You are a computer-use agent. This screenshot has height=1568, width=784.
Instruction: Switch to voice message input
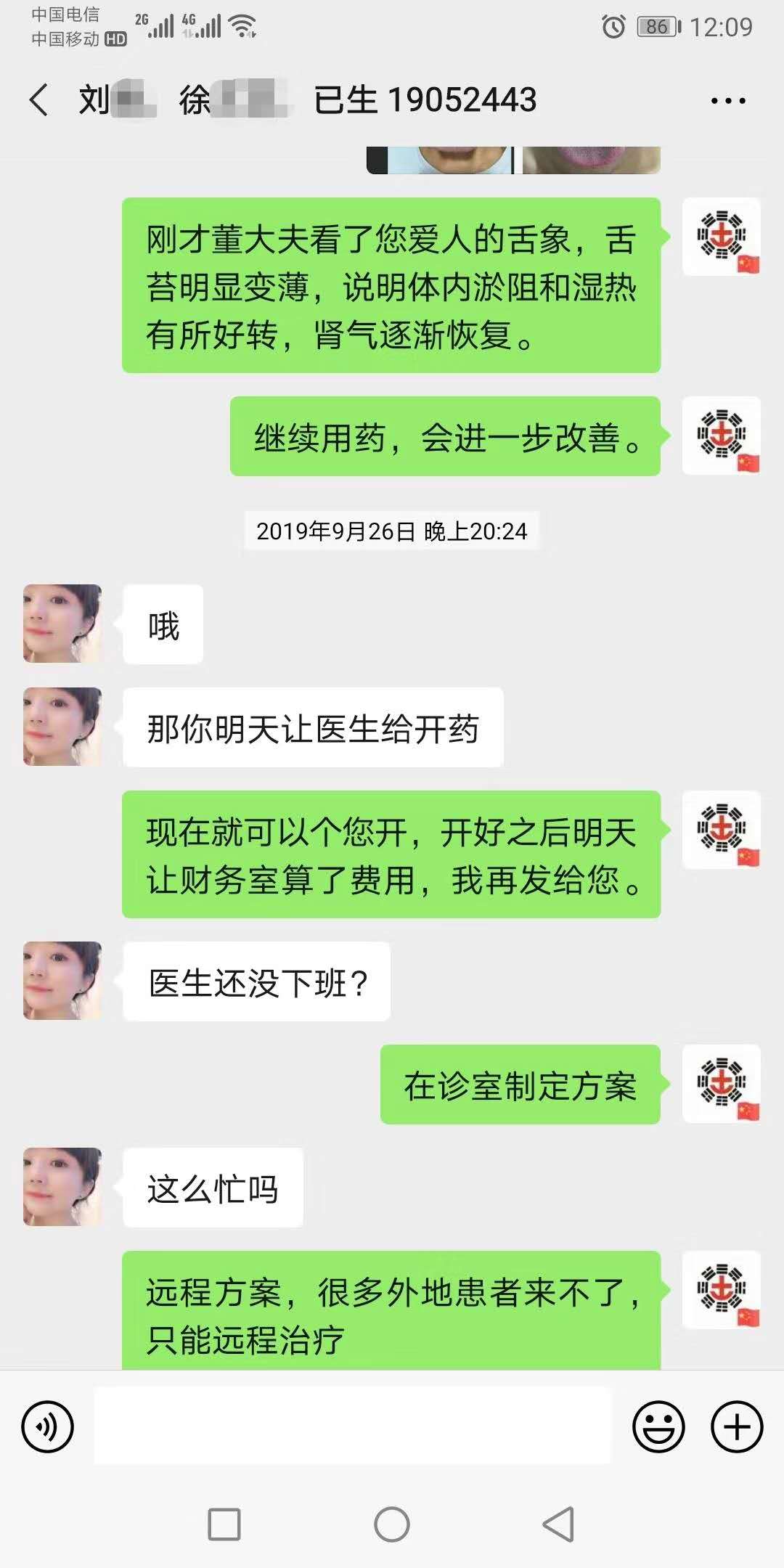tap(48, 1426)
